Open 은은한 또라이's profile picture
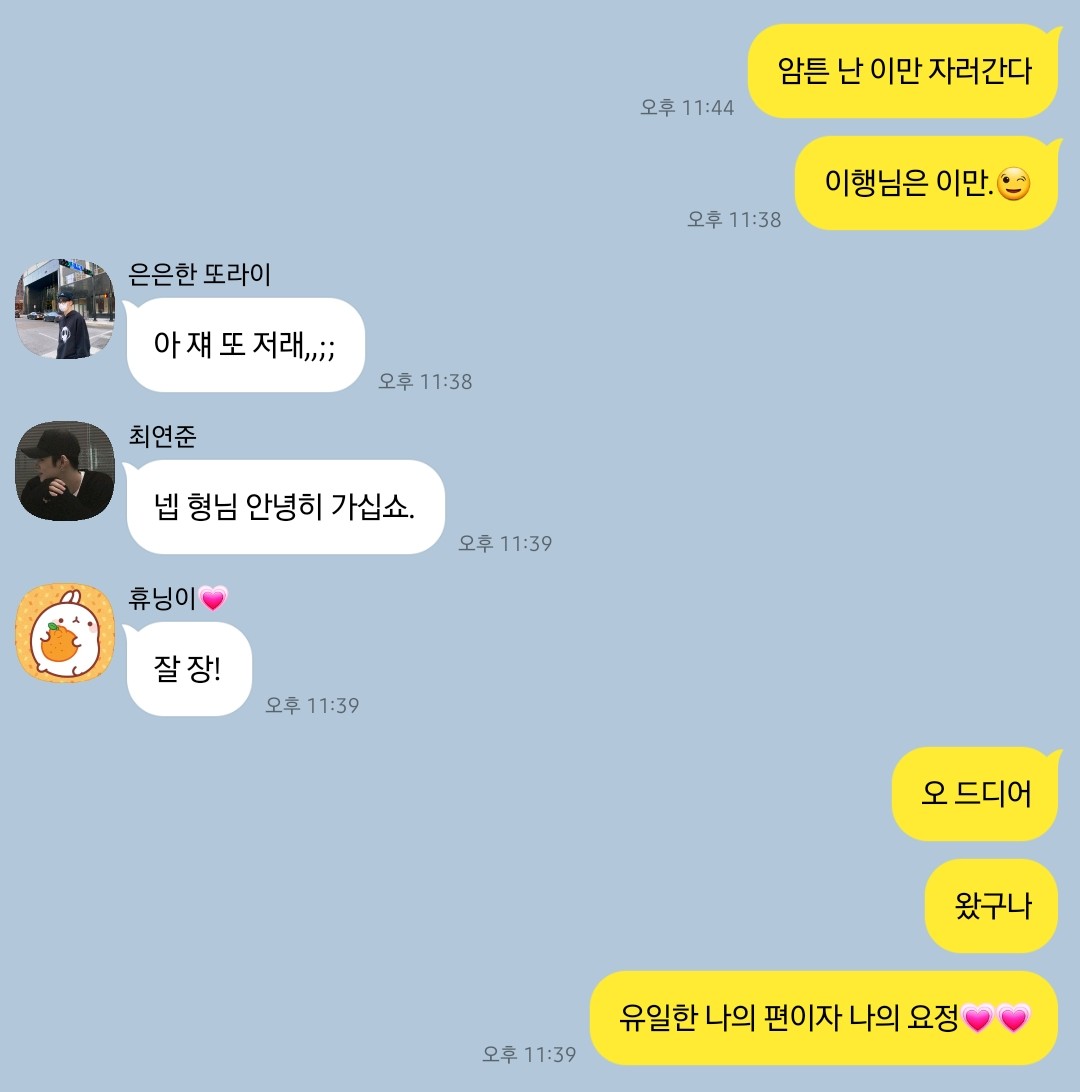Screen dimensions: 1080x1092 [65, 309]
